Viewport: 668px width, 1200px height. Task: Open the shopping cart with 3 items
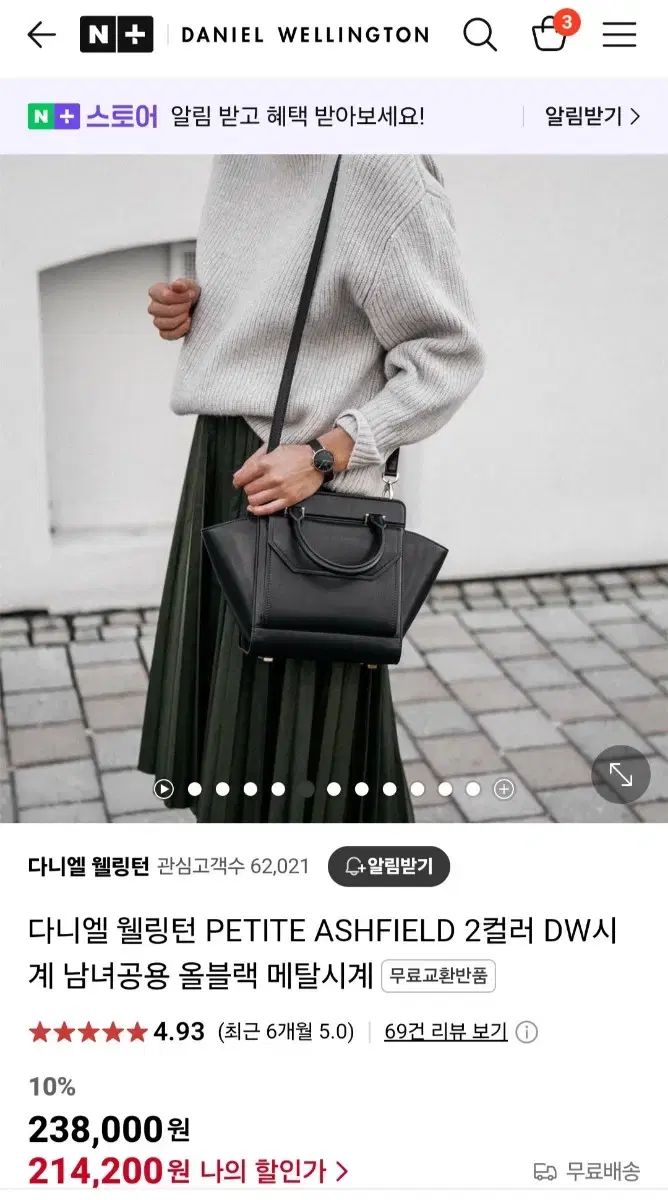[550, 35]
